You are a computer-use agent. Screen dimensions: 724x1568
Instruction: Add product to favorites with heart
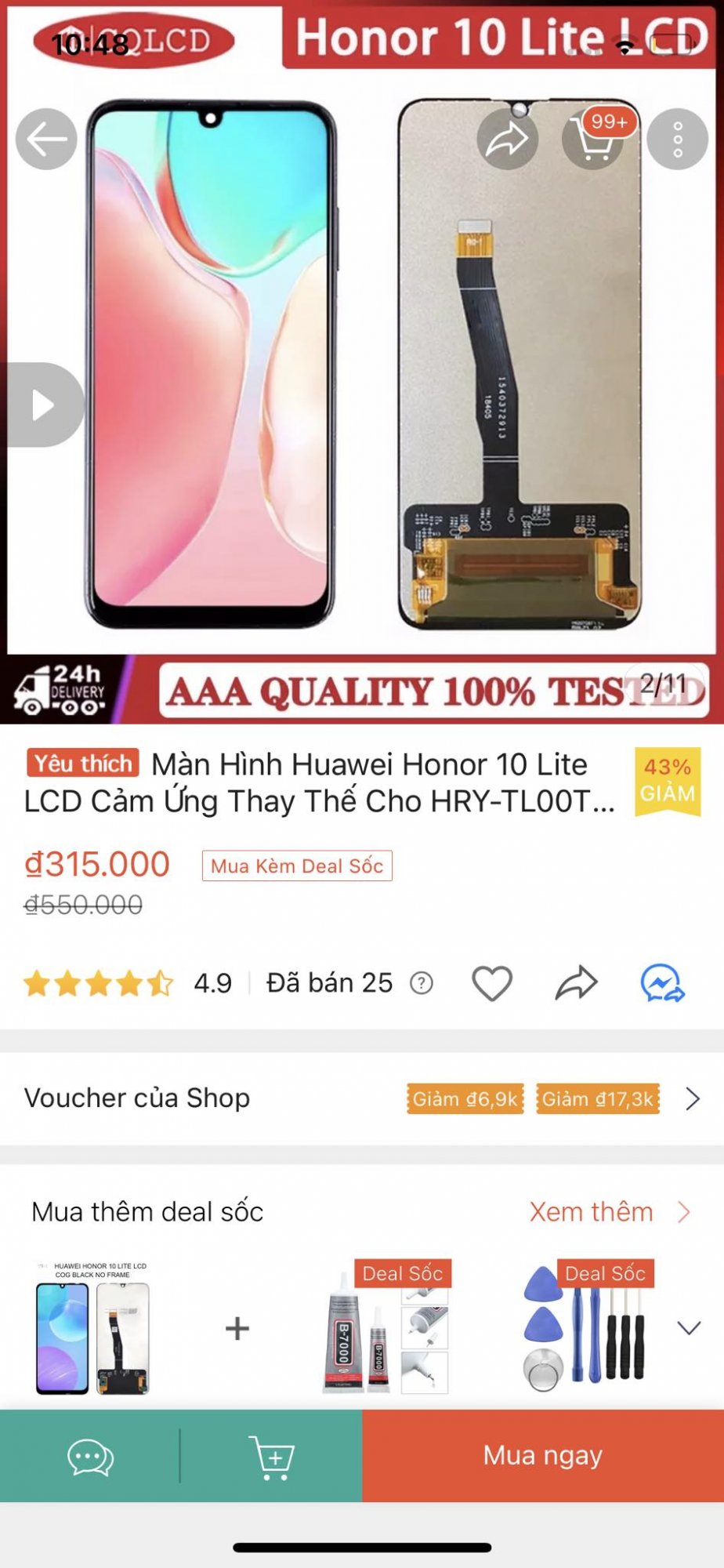492,983
